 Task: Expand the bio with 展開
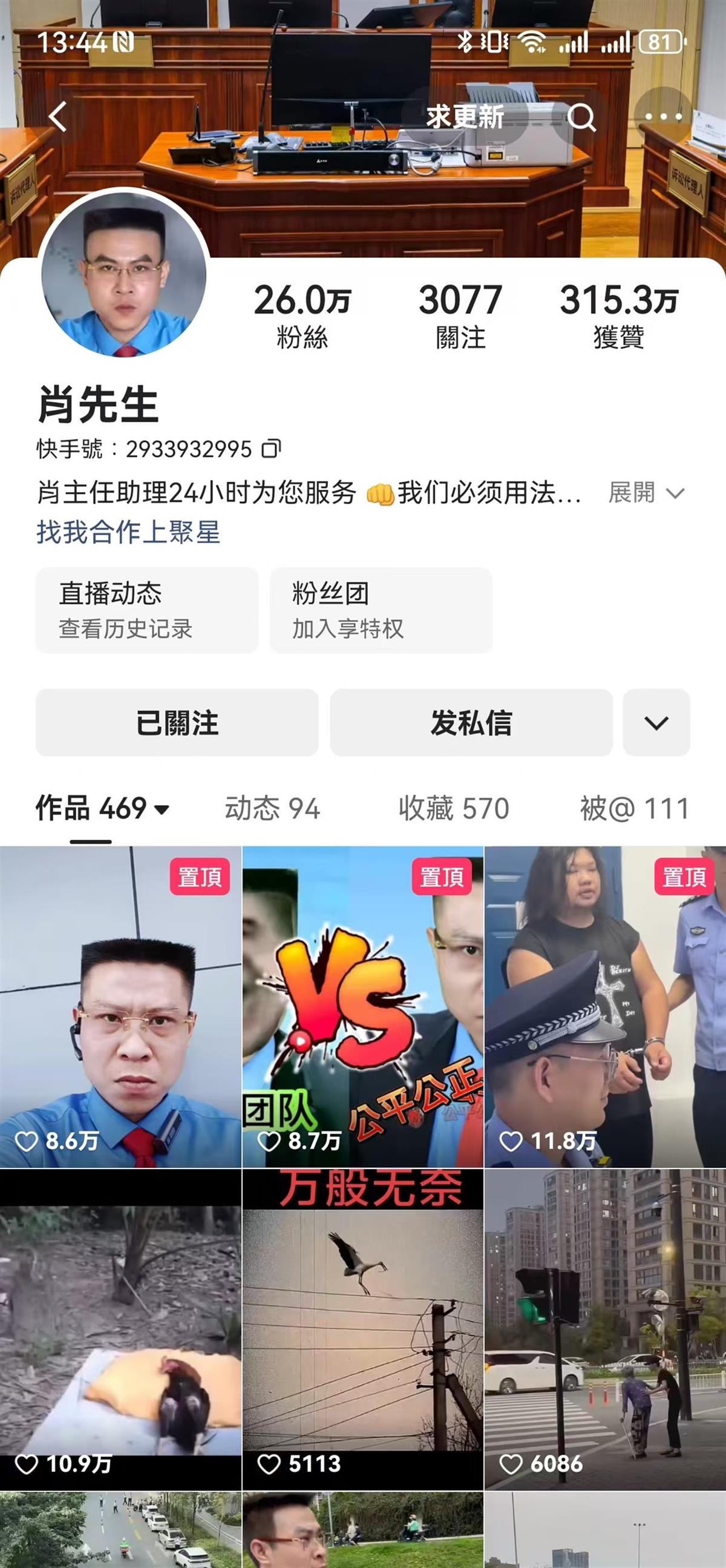coord(646,492)
